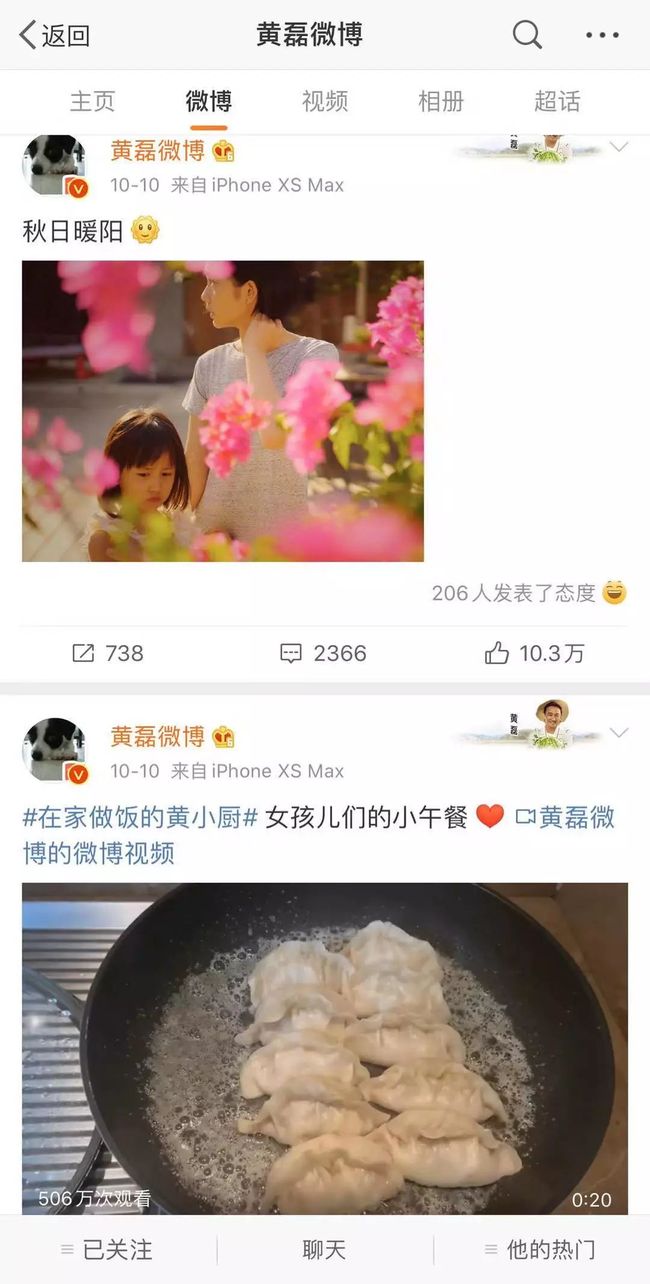
Task: Expand the chevron menu on the 秋日暖阳 post
Action: (619, 147)
